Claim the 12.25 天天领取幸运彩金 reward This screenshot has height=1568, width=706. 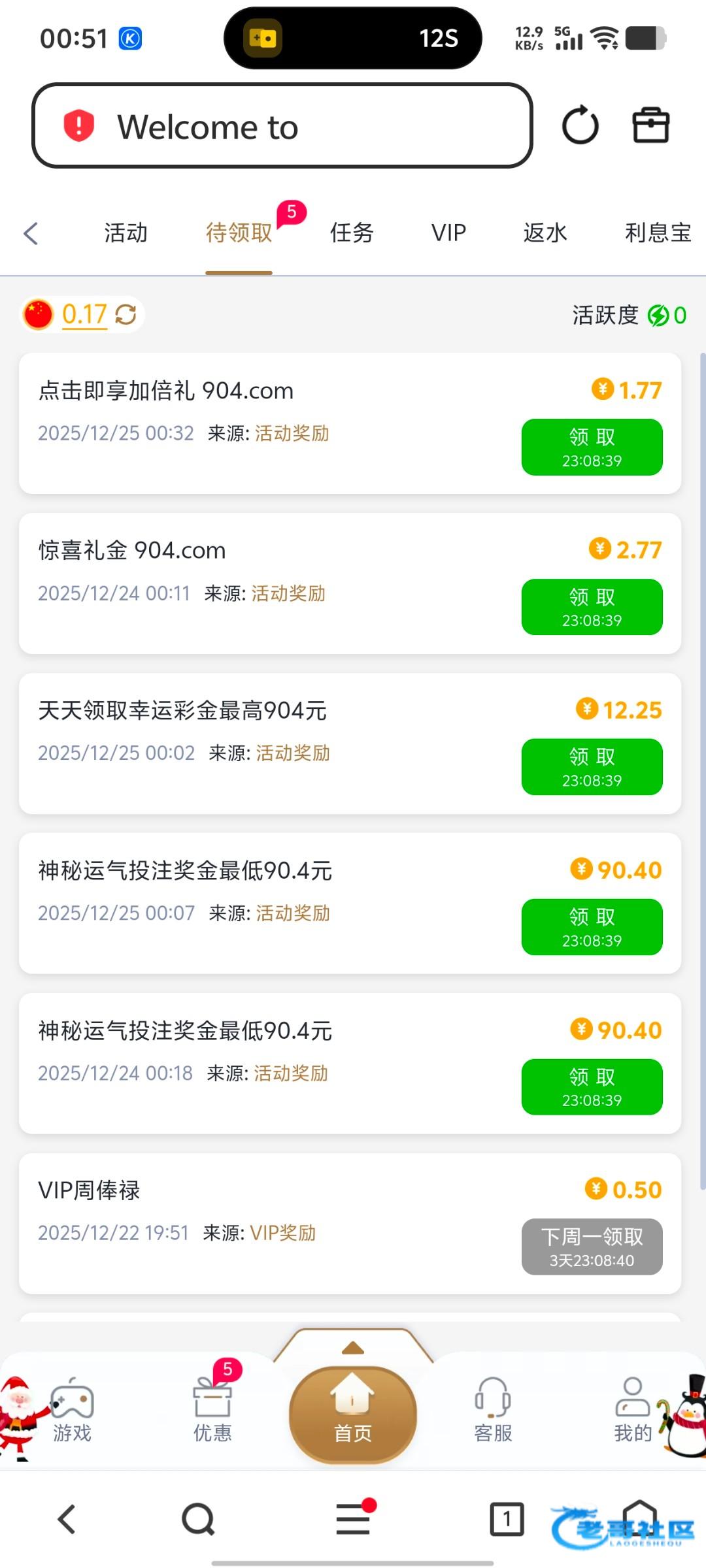[592, 767]
